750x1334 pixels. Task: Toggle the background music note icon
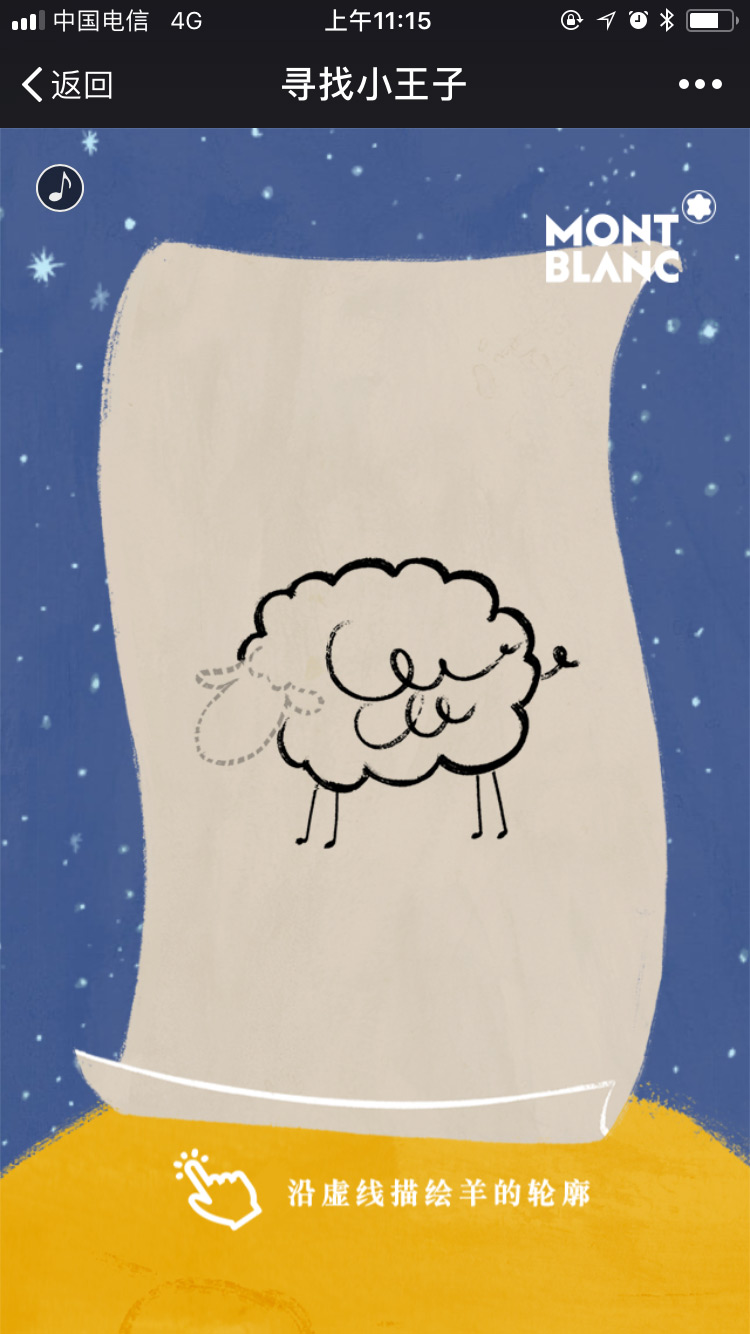[60, 188]
